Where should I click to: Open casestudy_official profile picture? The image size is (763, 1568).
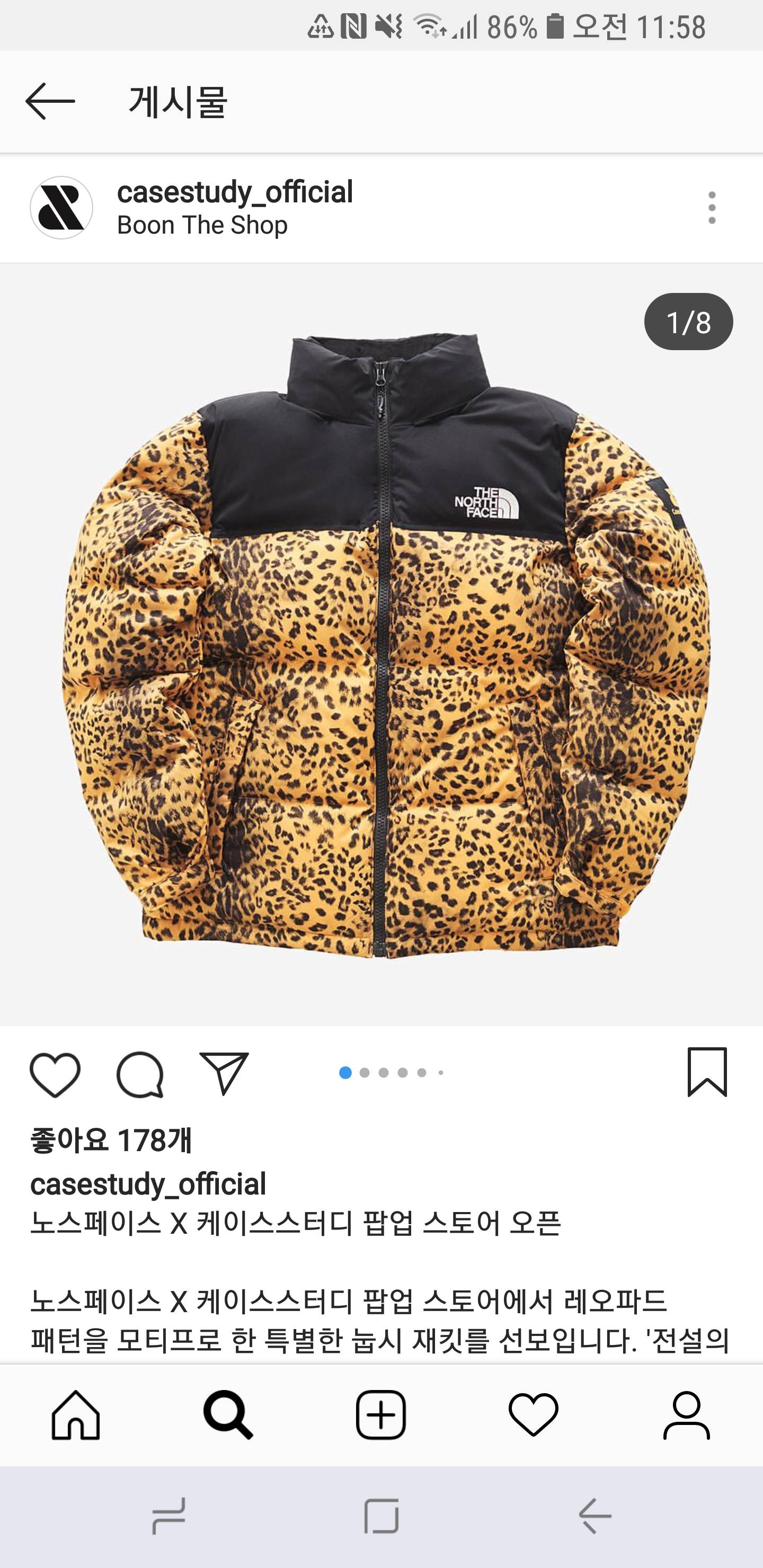coord(61,208)
